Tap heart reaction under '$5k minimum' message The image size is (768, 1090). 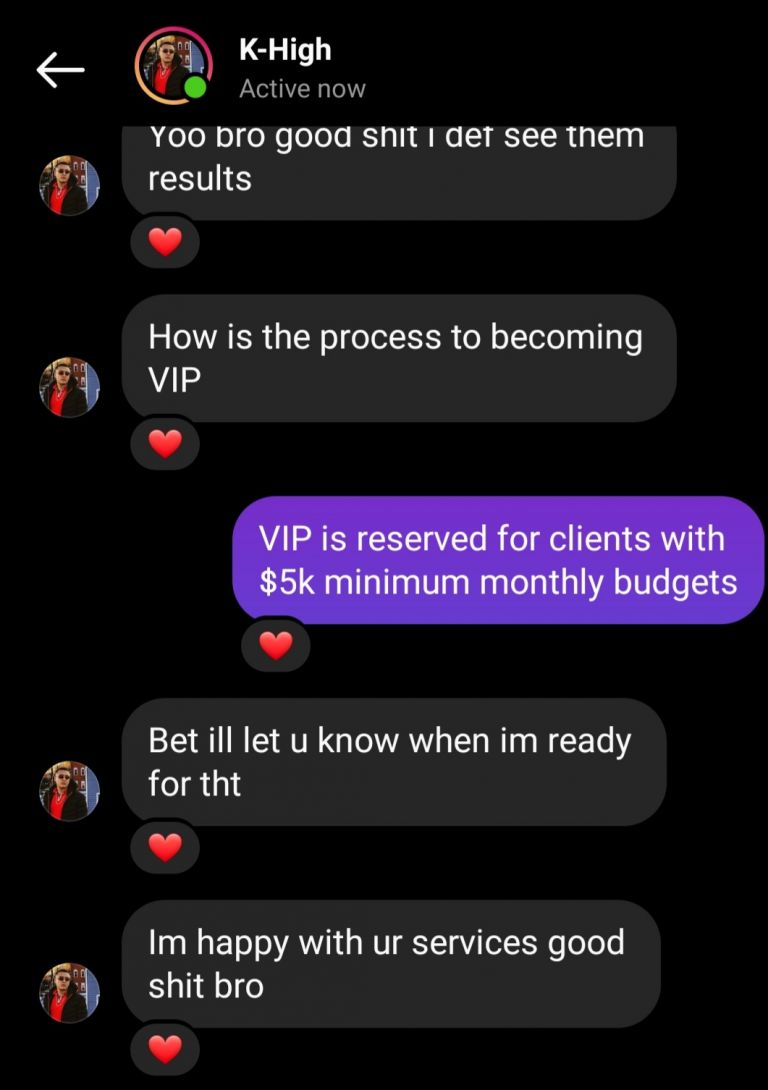click(275, 646)
